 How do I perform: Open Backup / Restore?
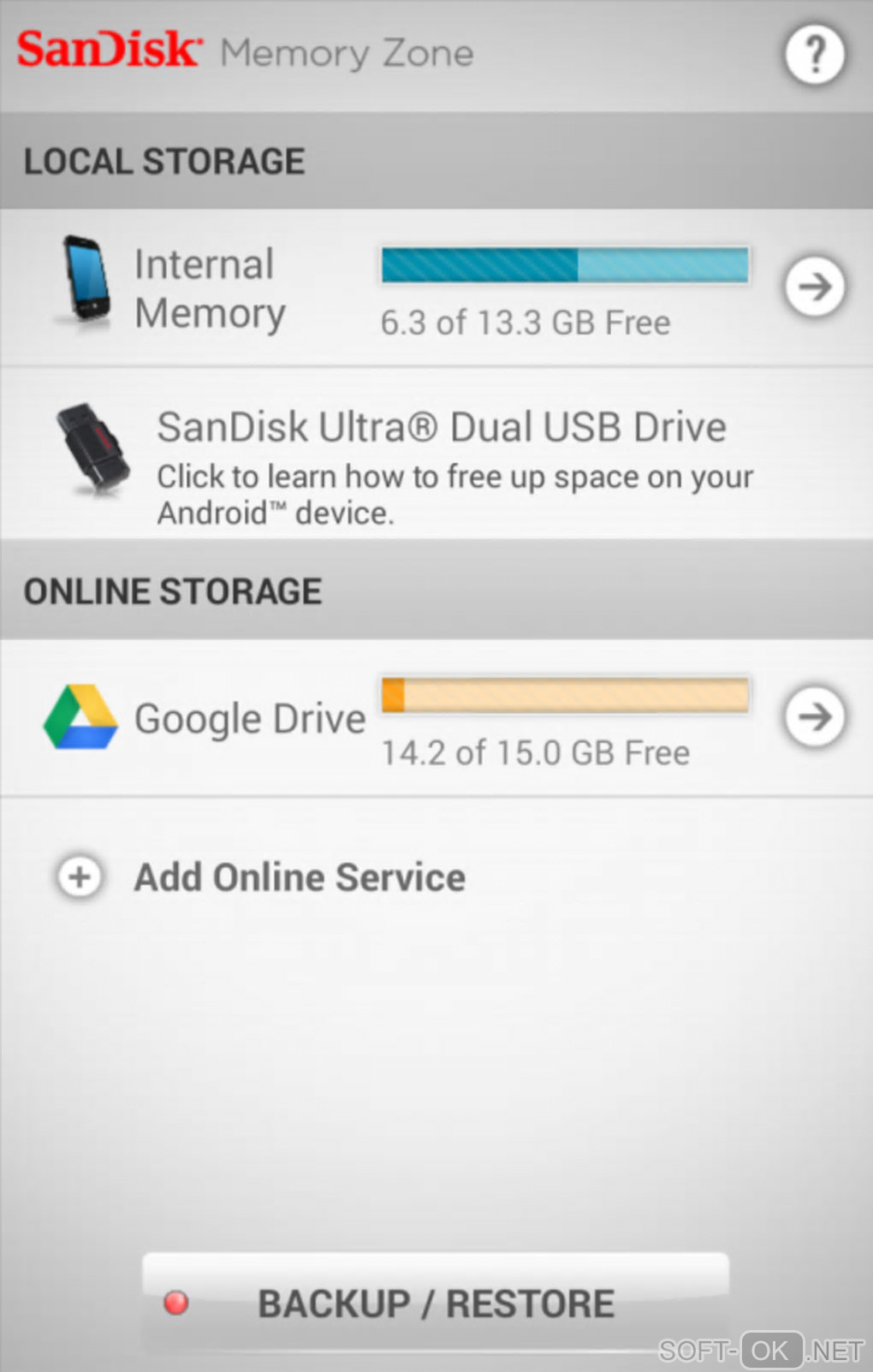tap(435, 1303)
